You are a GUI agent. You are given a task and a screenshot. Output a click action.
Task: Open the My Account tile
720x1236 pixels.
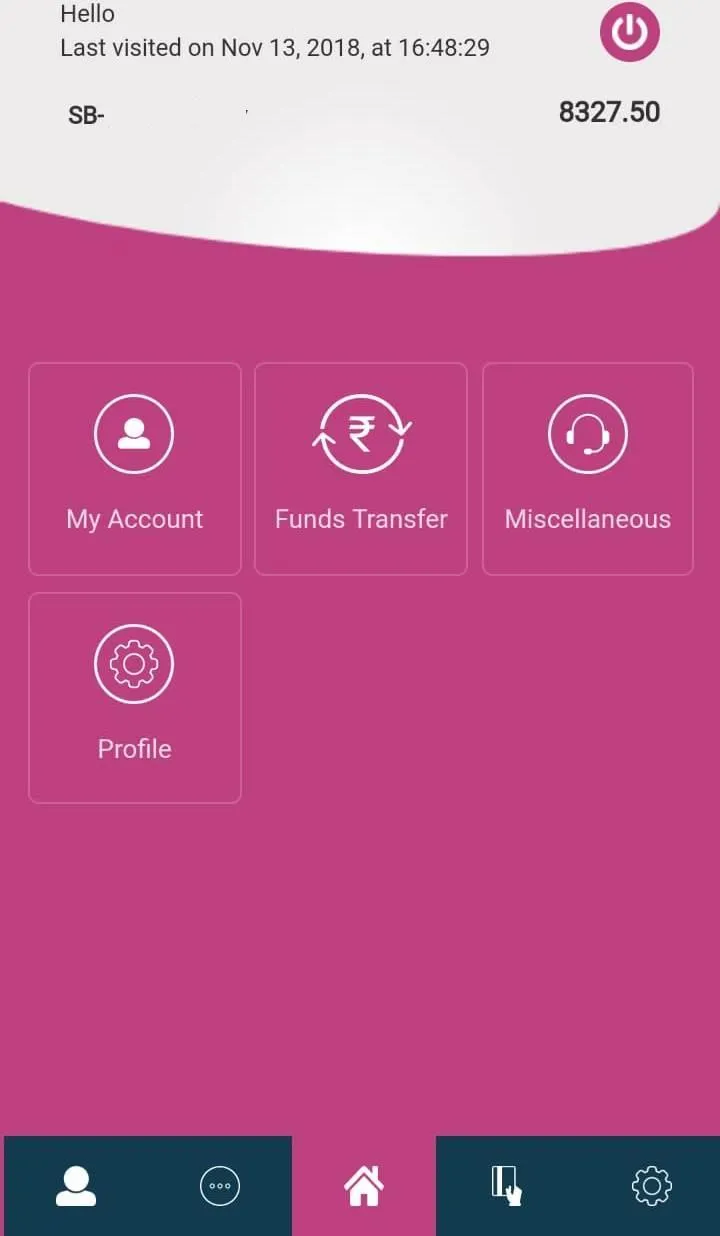(x=135, y=468)
